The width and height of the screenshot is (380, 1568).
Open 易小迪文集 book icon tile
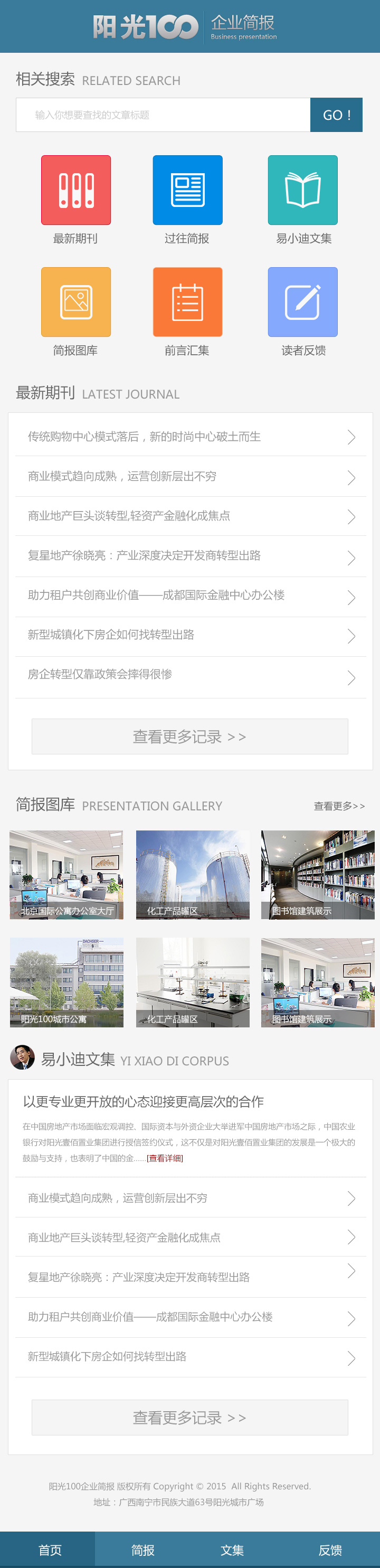tap(302, 190)
